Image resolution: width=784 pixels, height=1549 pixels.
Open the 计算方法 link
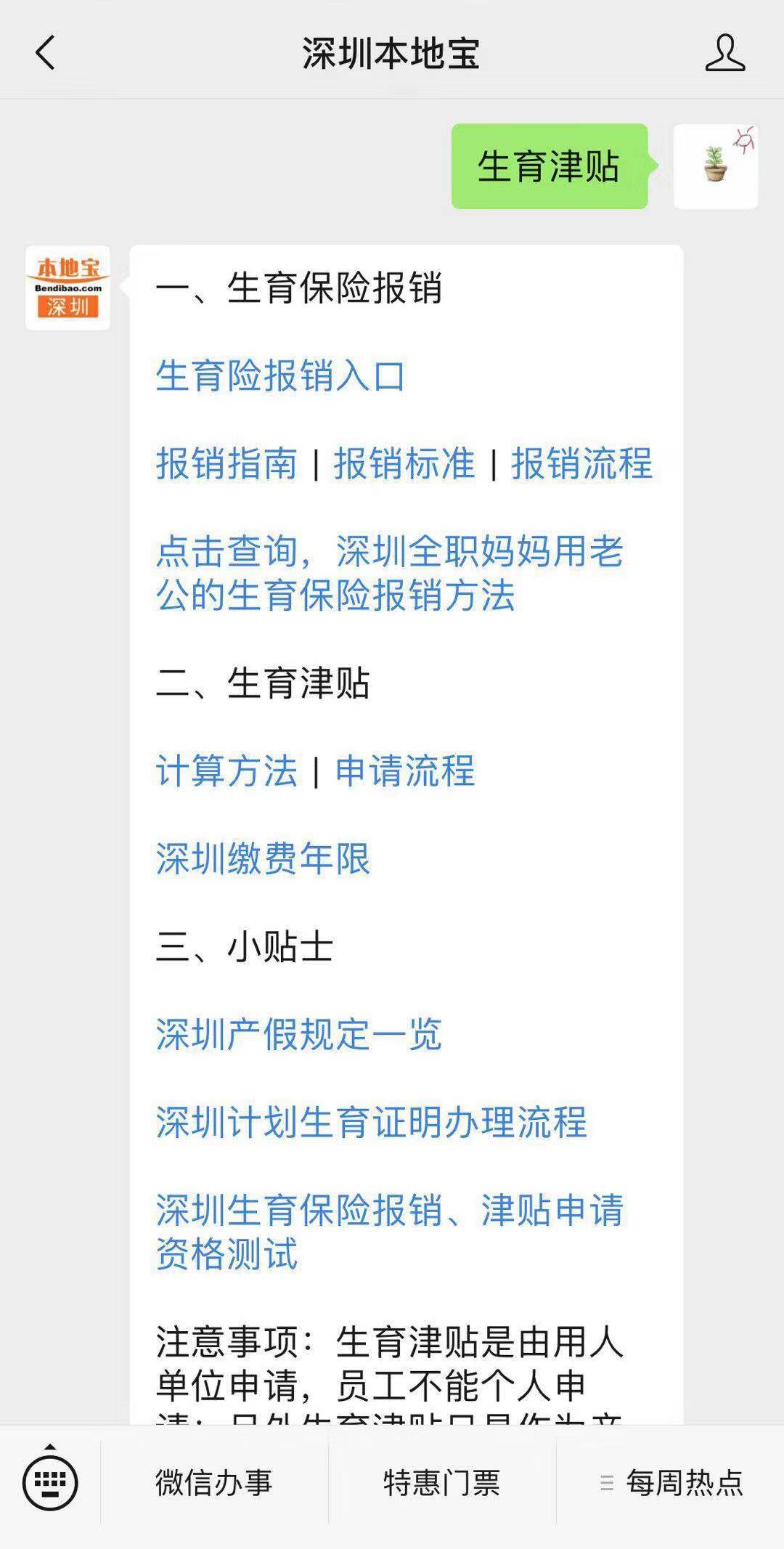pos(226,771)
